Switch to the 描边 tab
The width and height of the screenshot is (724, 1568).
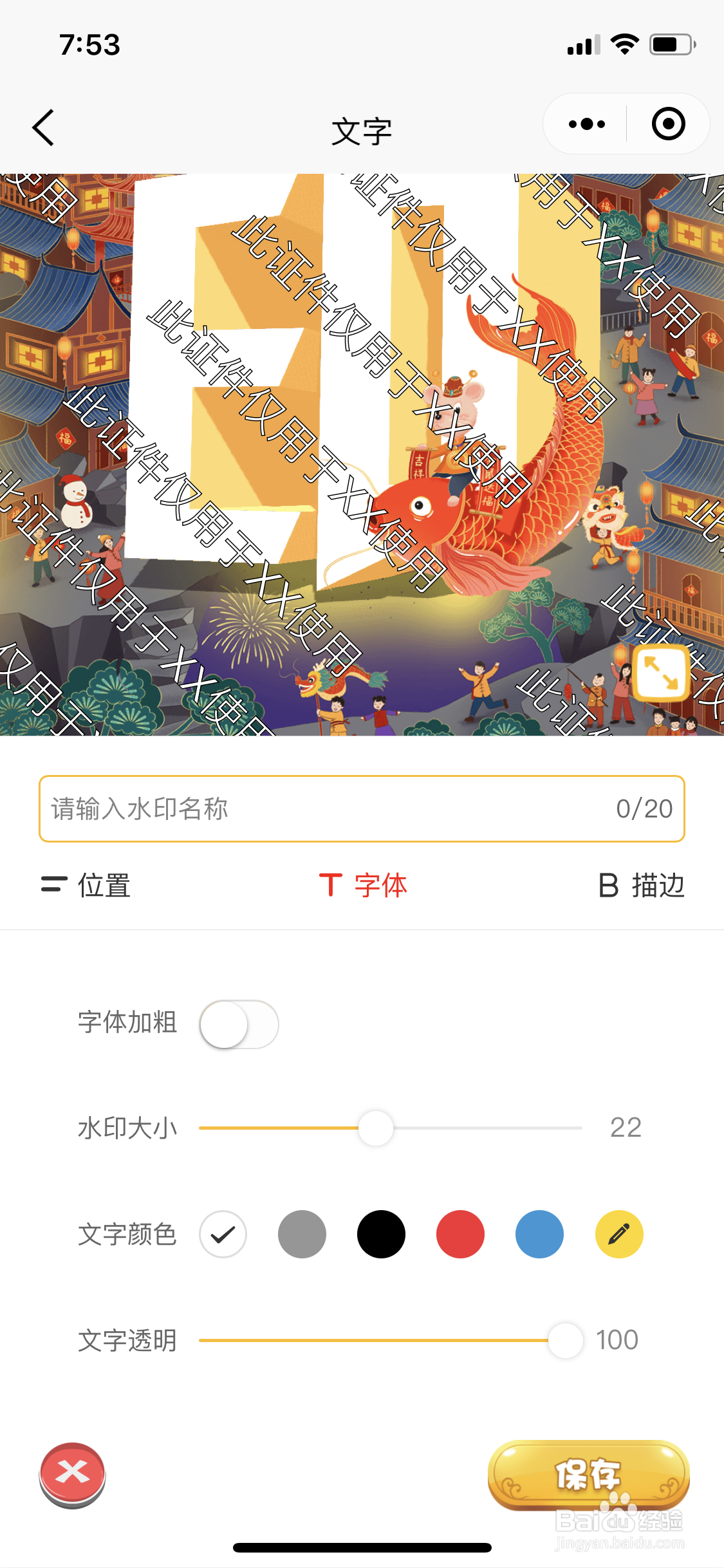(639, 886)
